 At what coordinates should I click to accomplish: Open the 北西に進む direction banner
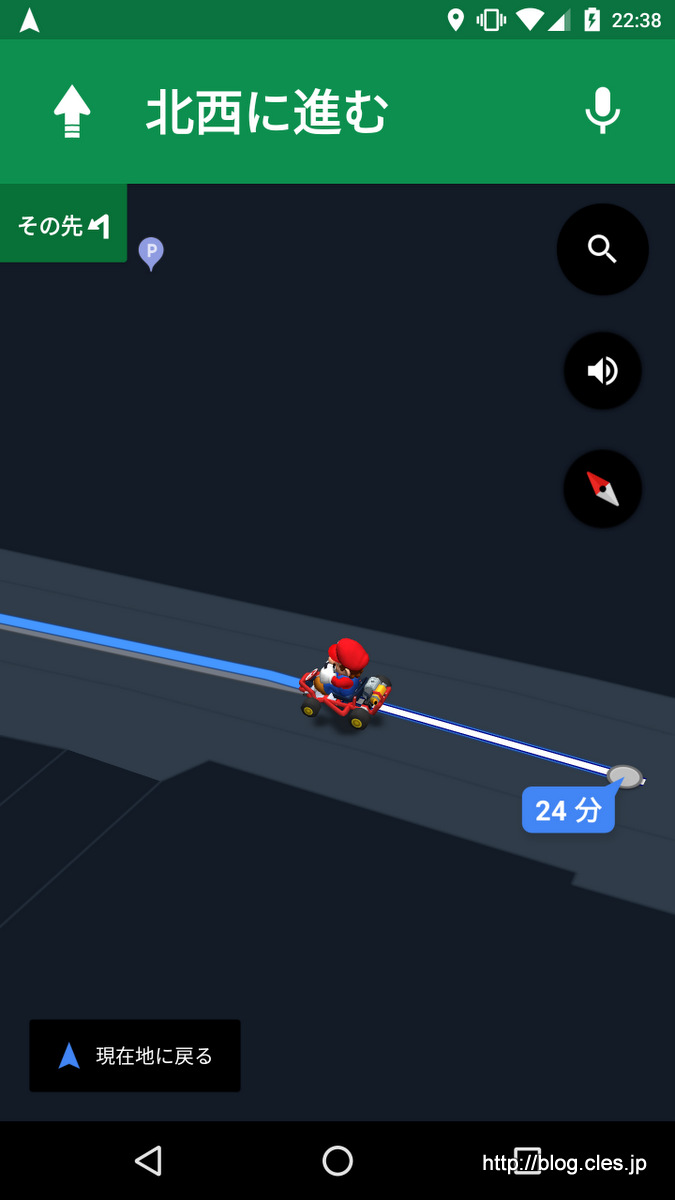coord(267,112)
